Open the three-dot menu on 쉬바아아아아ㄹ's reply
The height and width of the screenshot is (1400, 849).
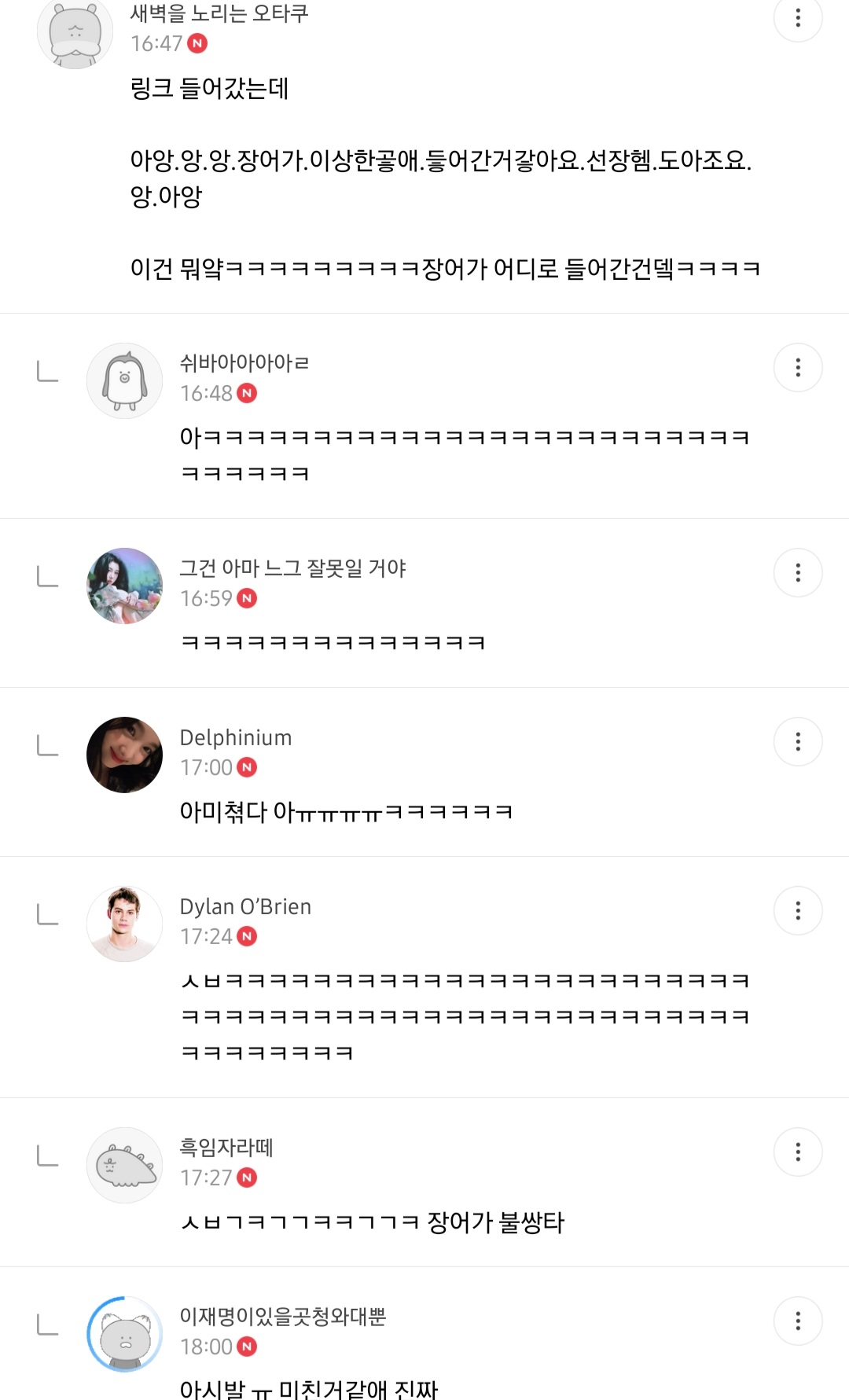(798, 368)
